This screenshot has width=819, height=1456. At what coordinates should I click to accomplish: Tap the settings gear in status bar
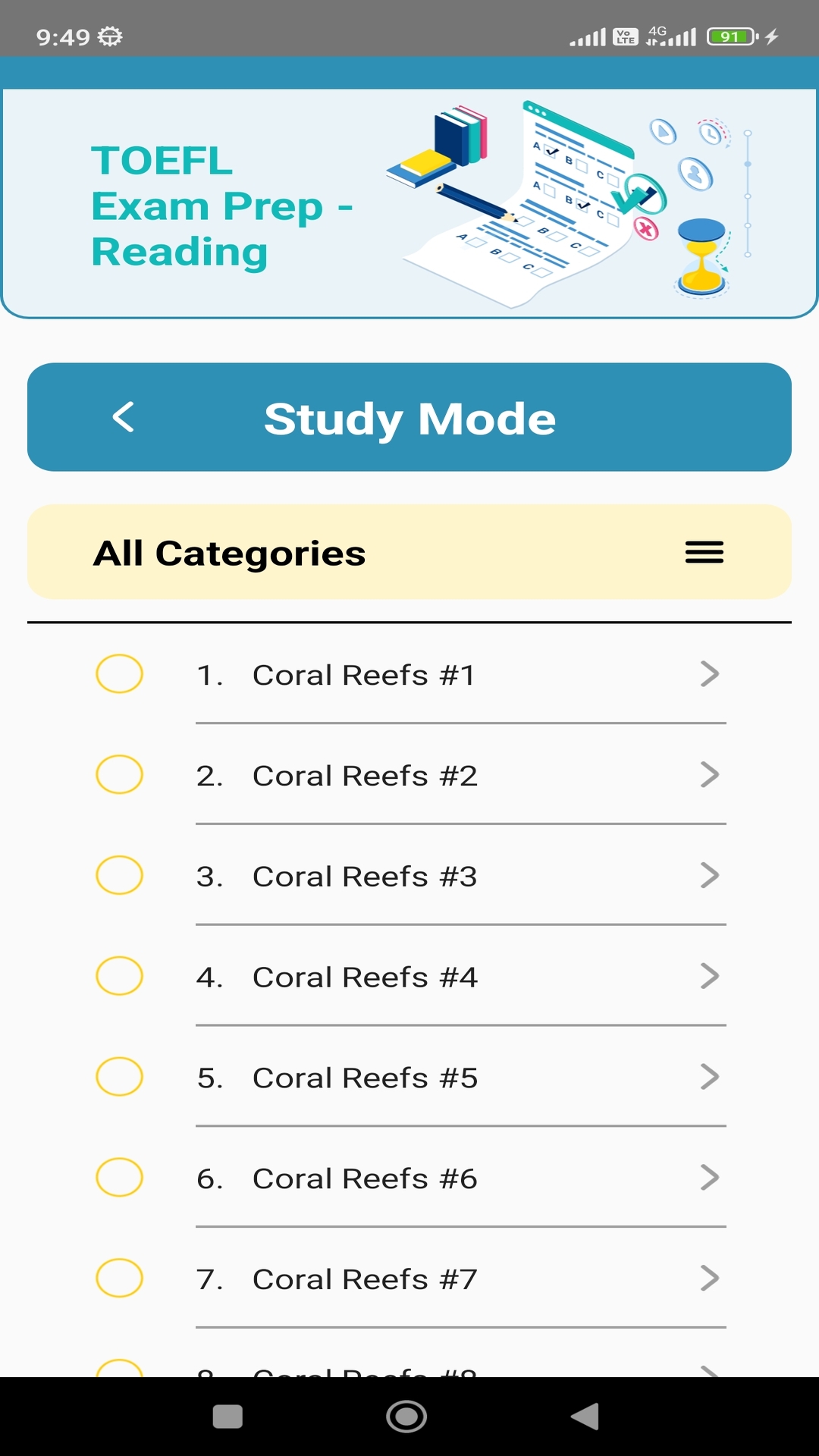click(x=111, y=35)
